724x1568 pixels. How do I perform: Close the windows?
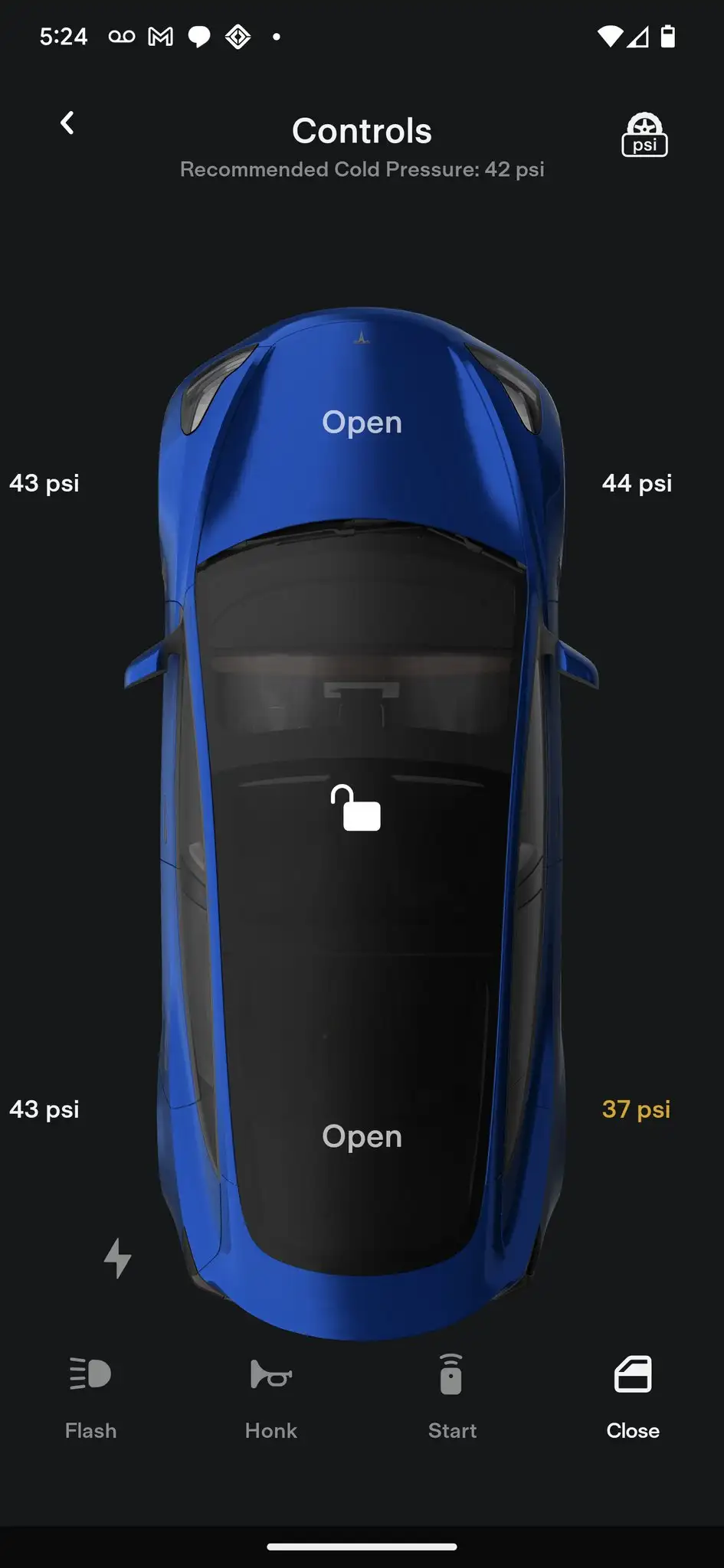[633, 1395]
